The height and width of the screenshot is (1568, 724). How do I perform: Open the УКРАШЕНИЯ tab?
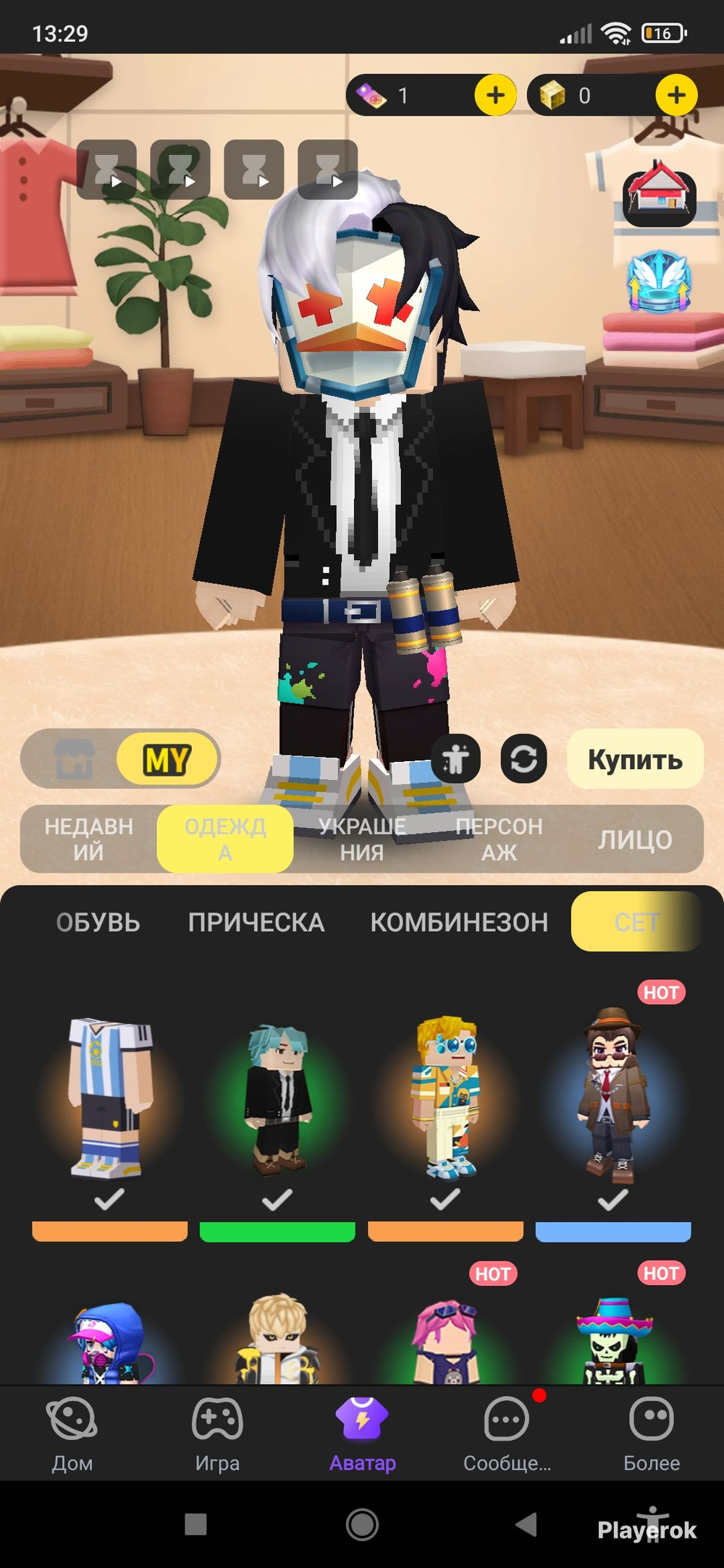[x=362, y=839]
